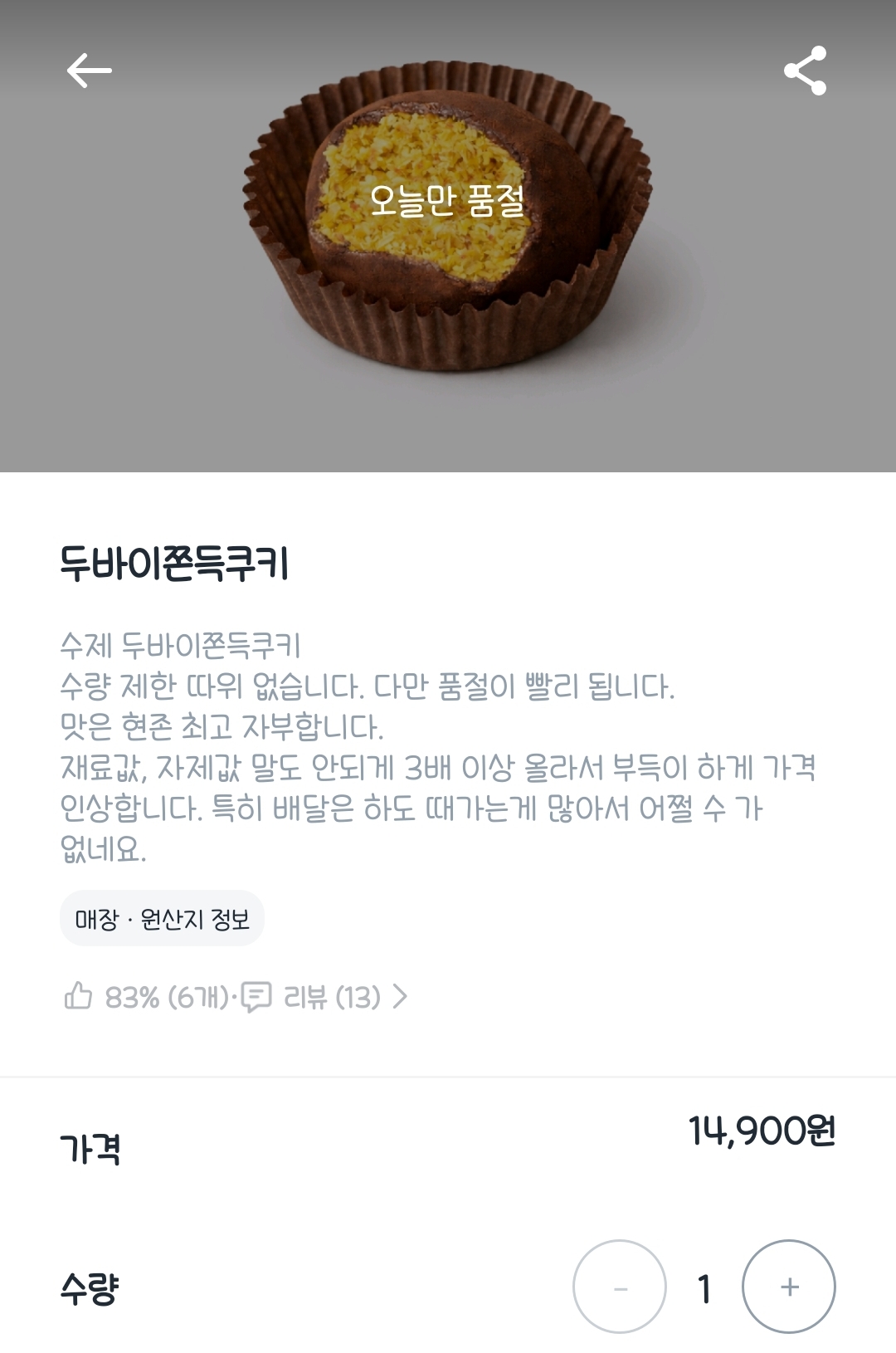
Task: Increase the quantity with the plus button
Action: [788, 1287]
